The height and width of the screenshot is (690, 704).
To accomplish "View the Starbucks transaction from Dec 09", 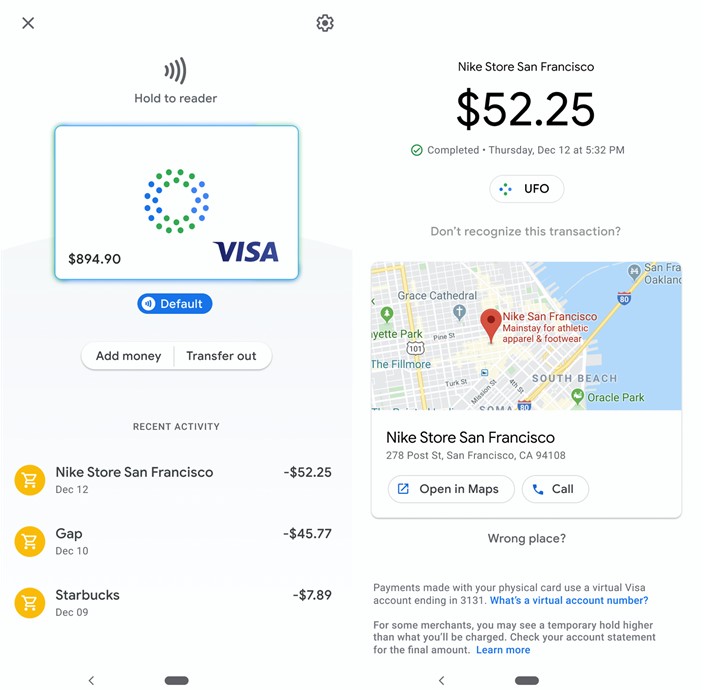I will click(175, 602).
